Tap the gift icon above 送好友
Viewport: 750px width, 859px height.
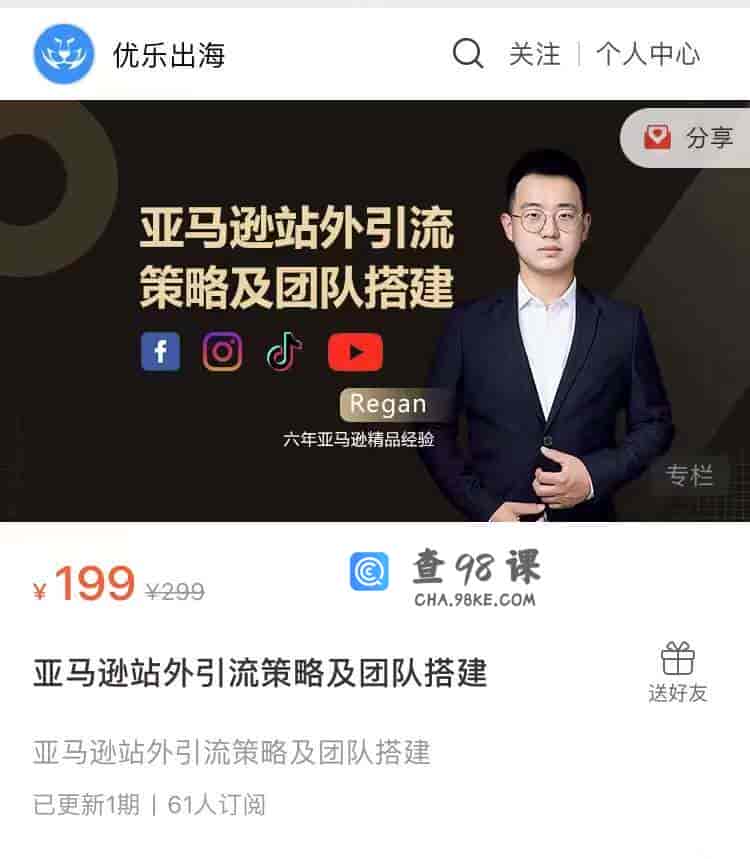coord(679,657)
